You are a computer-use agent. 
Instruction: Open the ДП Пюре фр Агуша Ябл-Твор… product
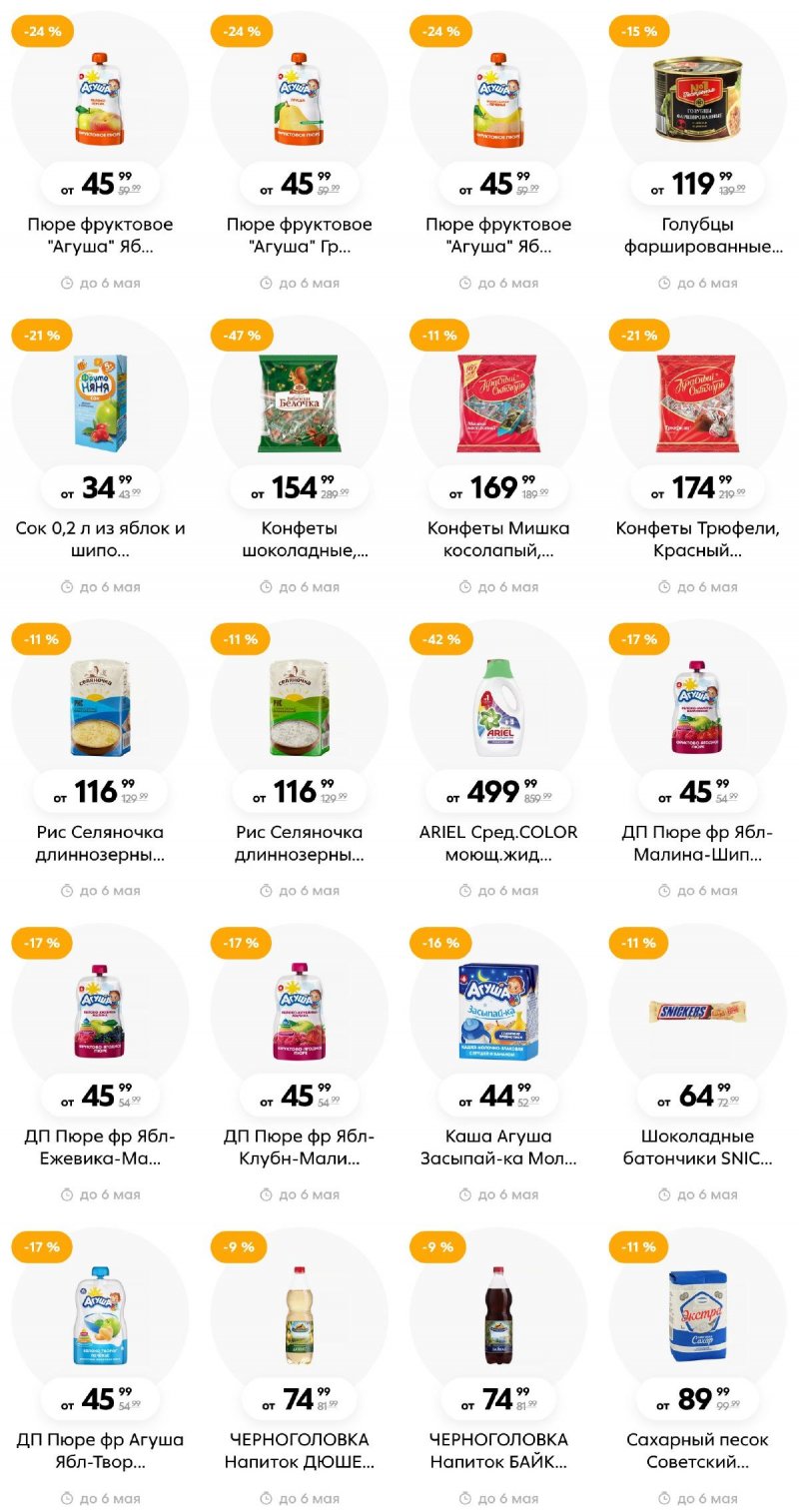[100, 1314]
